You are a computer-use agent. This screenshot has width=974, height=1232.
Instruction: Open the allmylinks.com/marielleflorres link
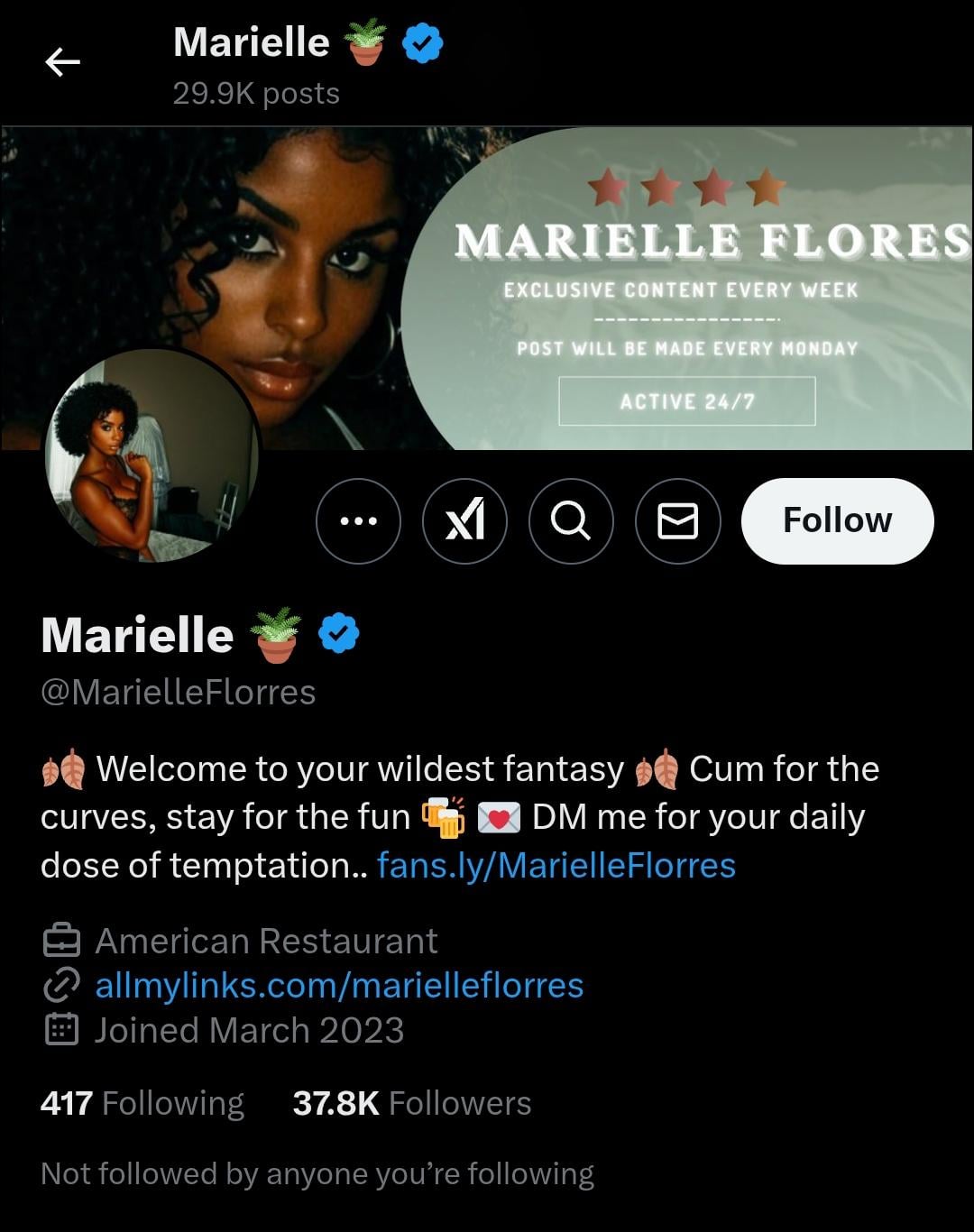click(339, 986)
